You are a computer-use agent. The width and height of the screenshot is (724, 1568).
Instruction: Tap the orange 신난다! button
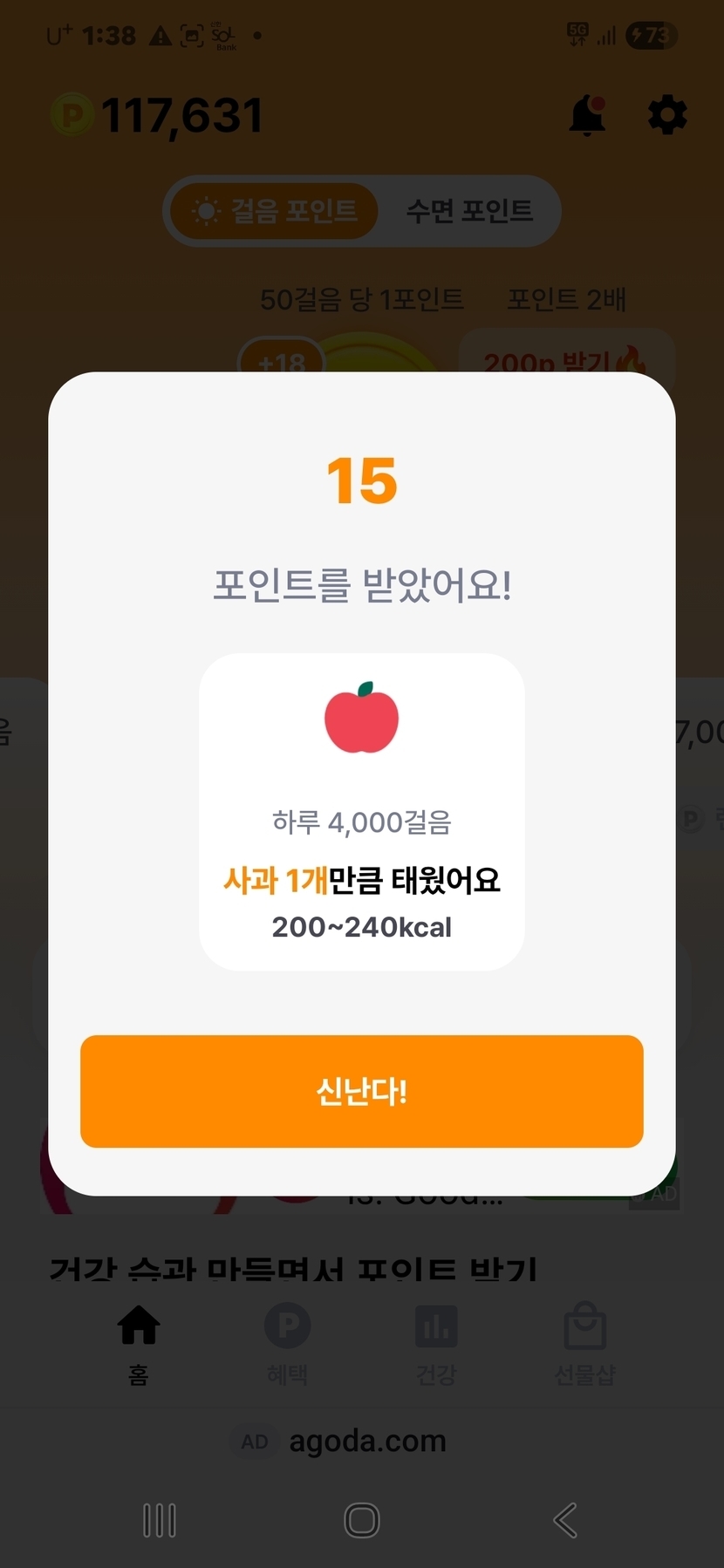pyautogui.click(x=362, y=1091)
